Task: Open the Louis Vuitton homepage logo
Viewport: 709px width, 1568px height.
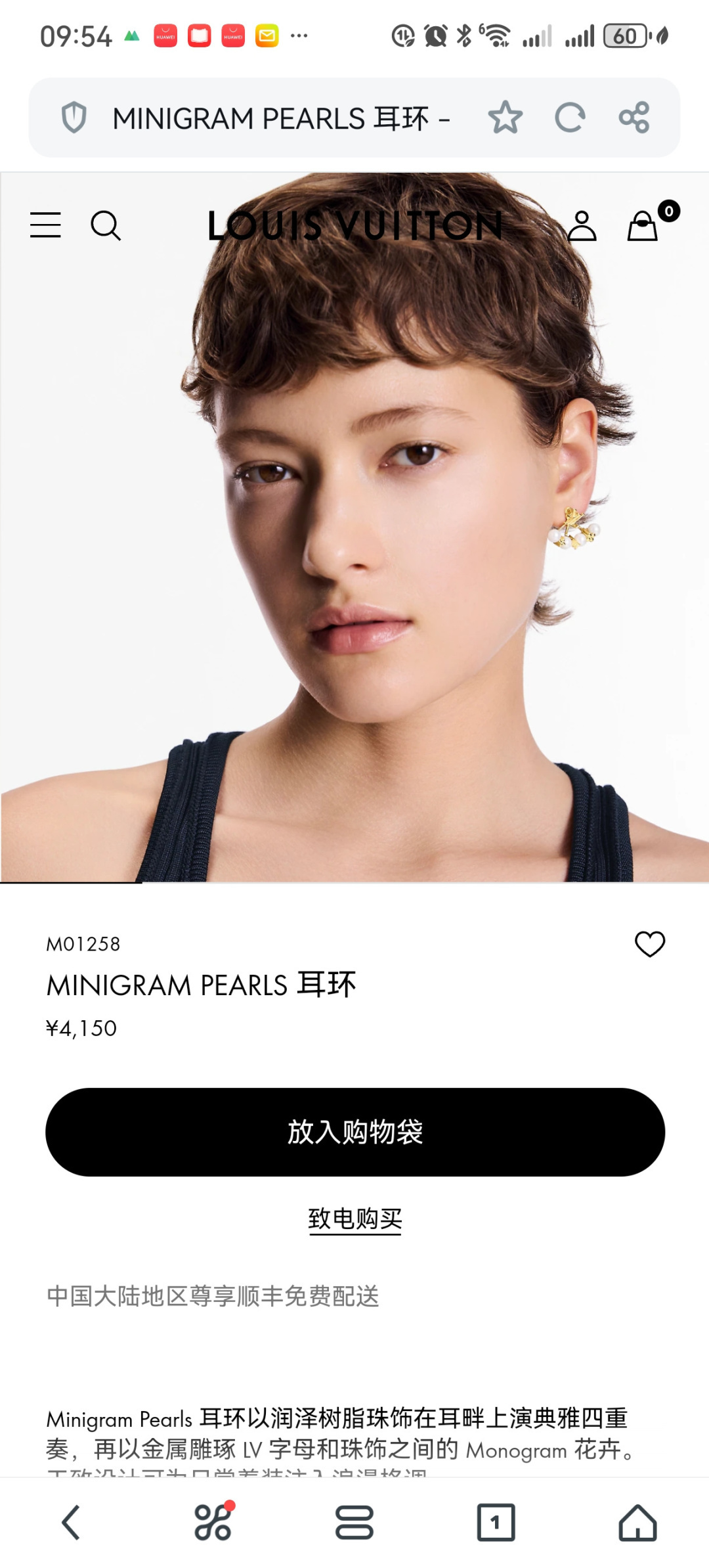Action: pyautogui.click(x=355, y=226)
